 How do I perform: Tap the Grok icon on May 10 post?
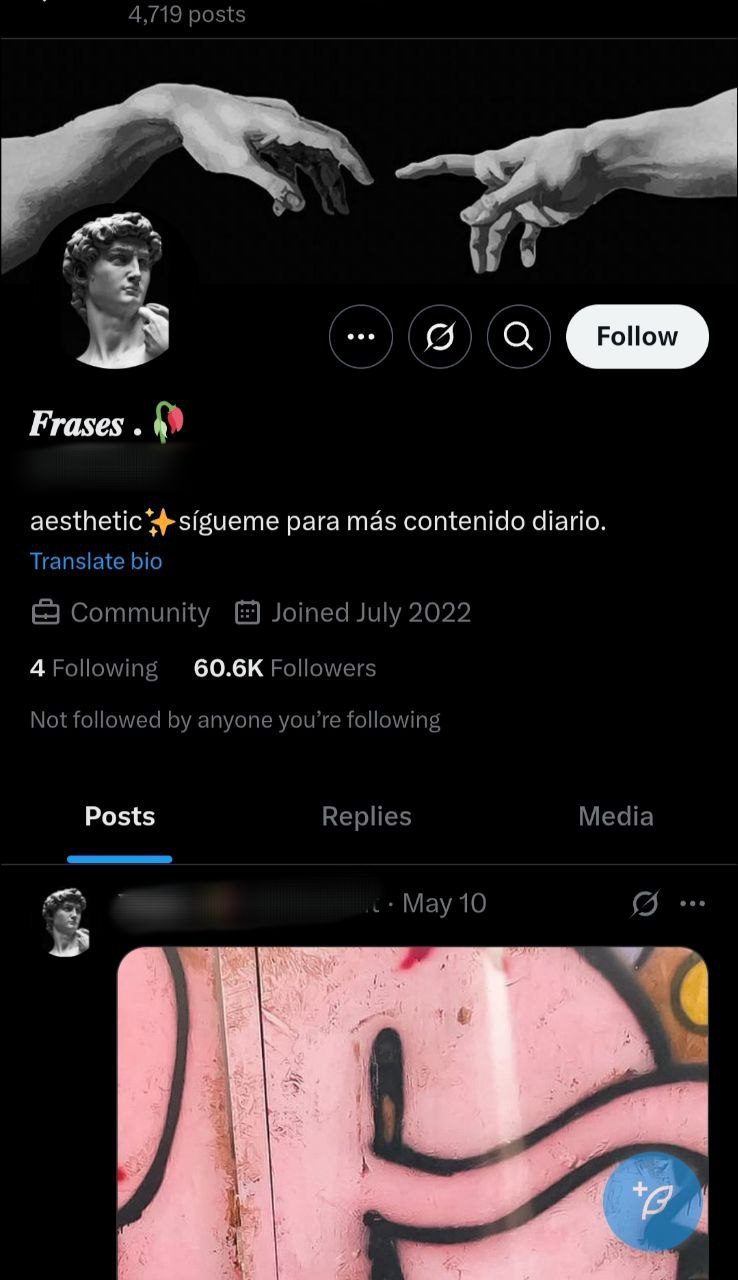point(645,904)
